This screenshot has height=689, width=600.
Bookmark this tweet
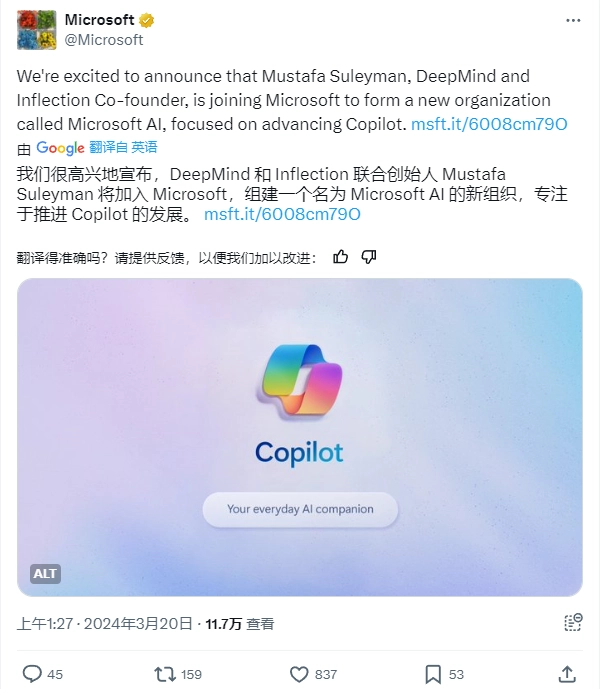coord(433,673)
